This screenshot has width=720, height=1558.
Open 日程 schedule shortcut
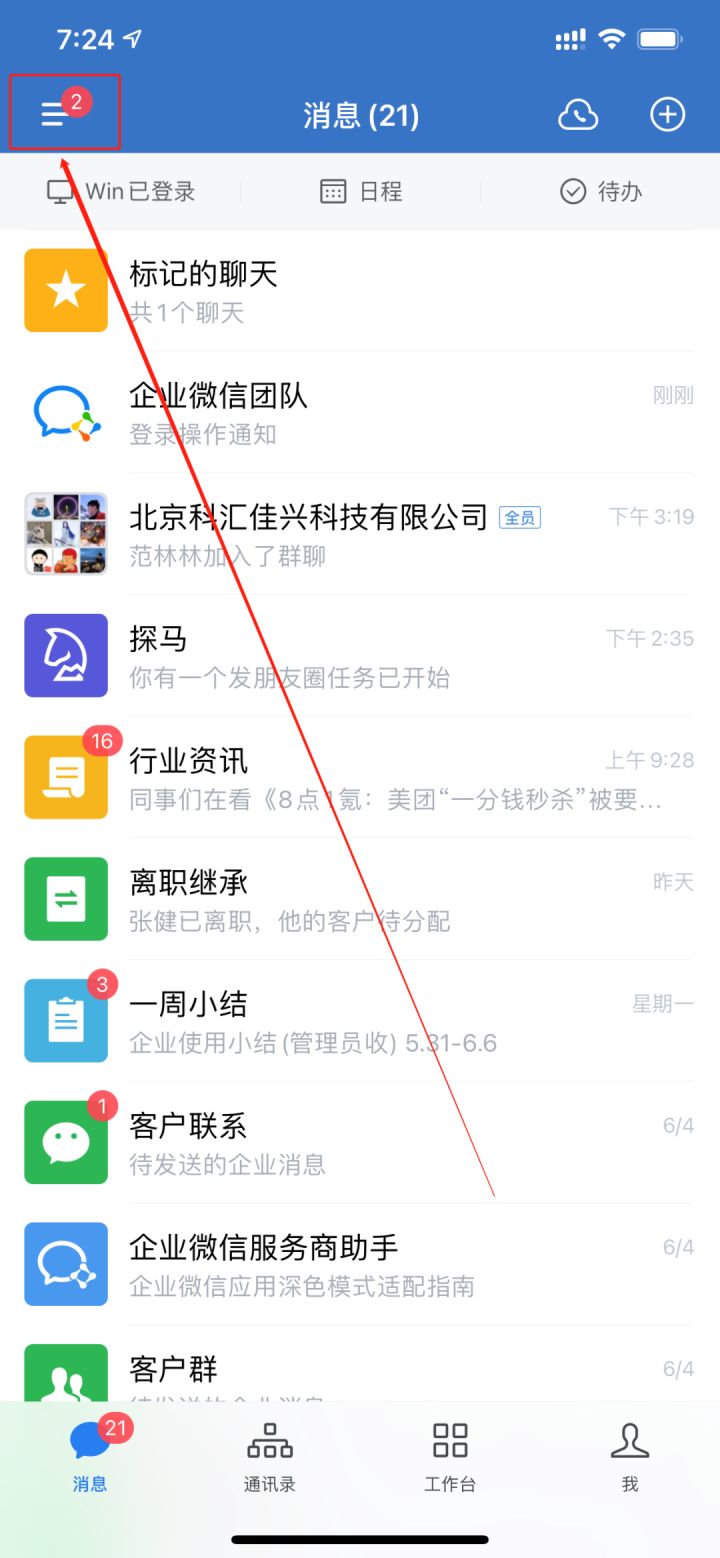click(x=361, y=191)
